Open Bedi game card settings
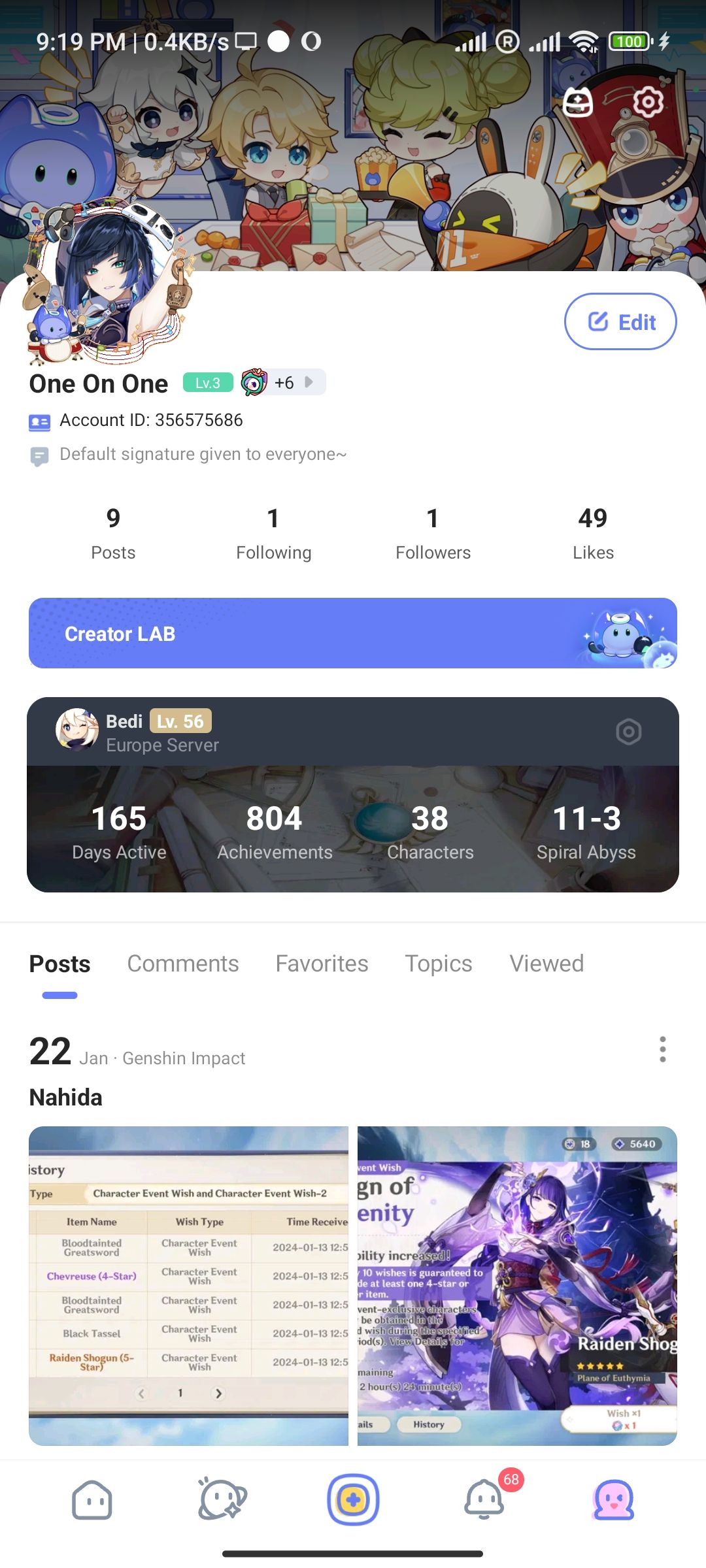This screenshot has height=1568, width=706. coord(628,732)
